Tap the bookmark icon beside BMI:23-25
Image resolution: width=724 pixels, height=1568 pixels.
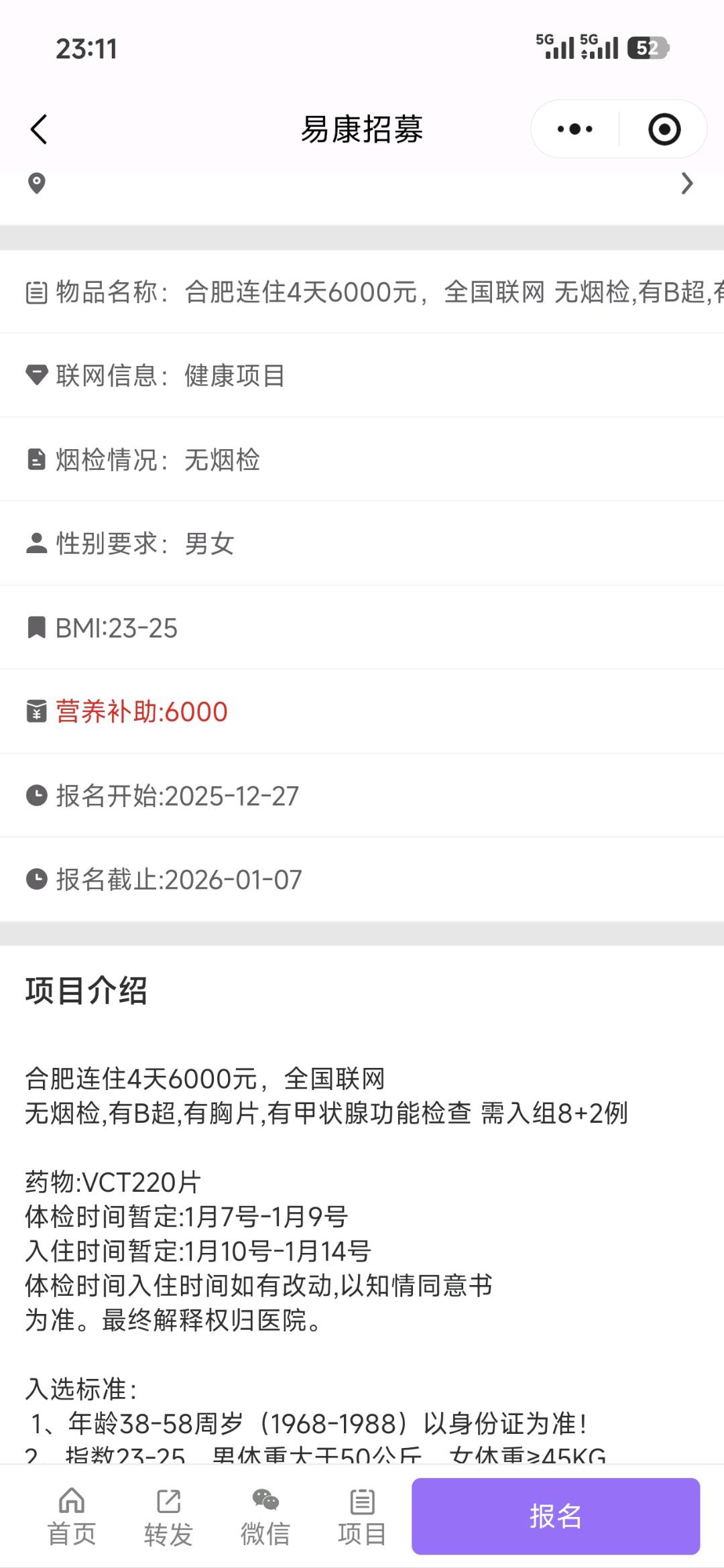36,628
